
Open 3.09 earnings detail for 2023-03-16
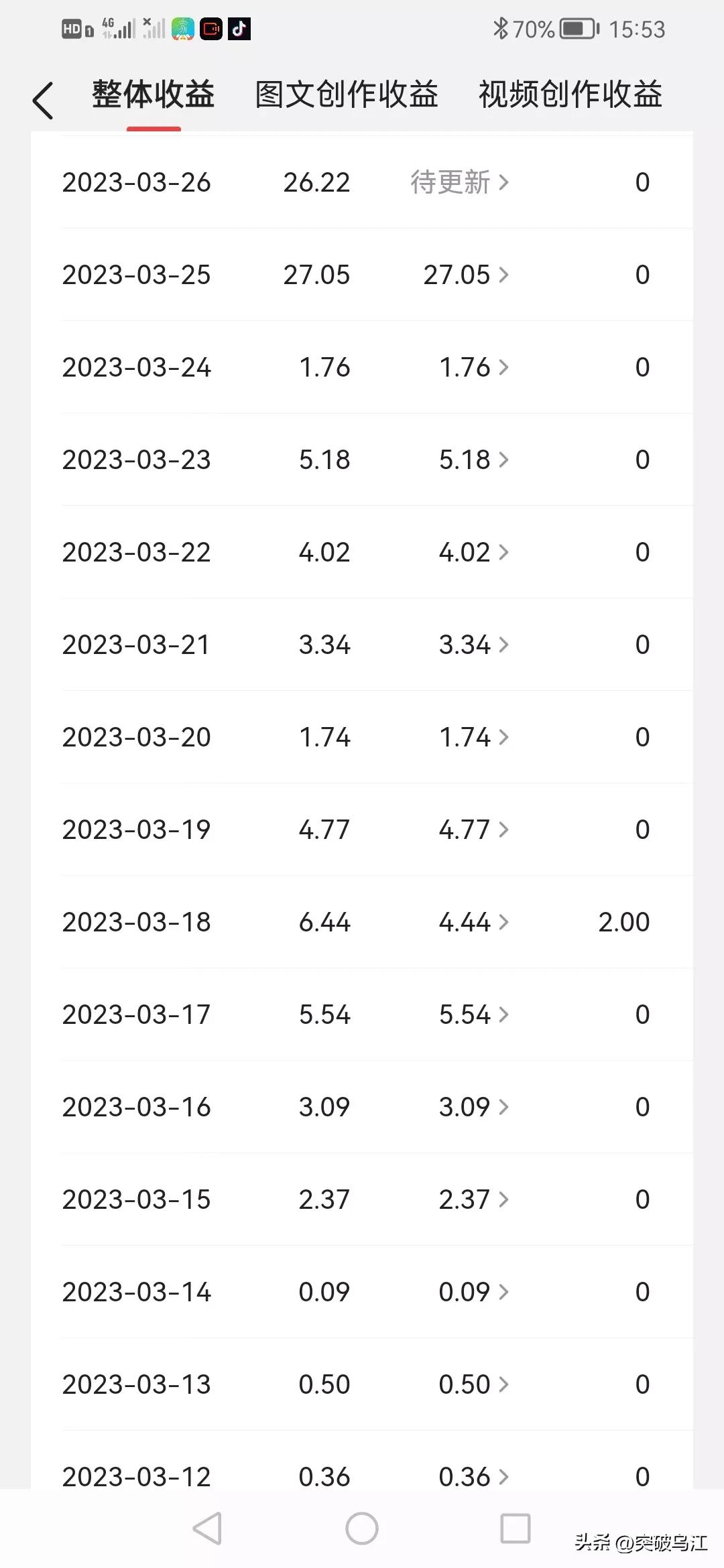[x=473, y=1107]
